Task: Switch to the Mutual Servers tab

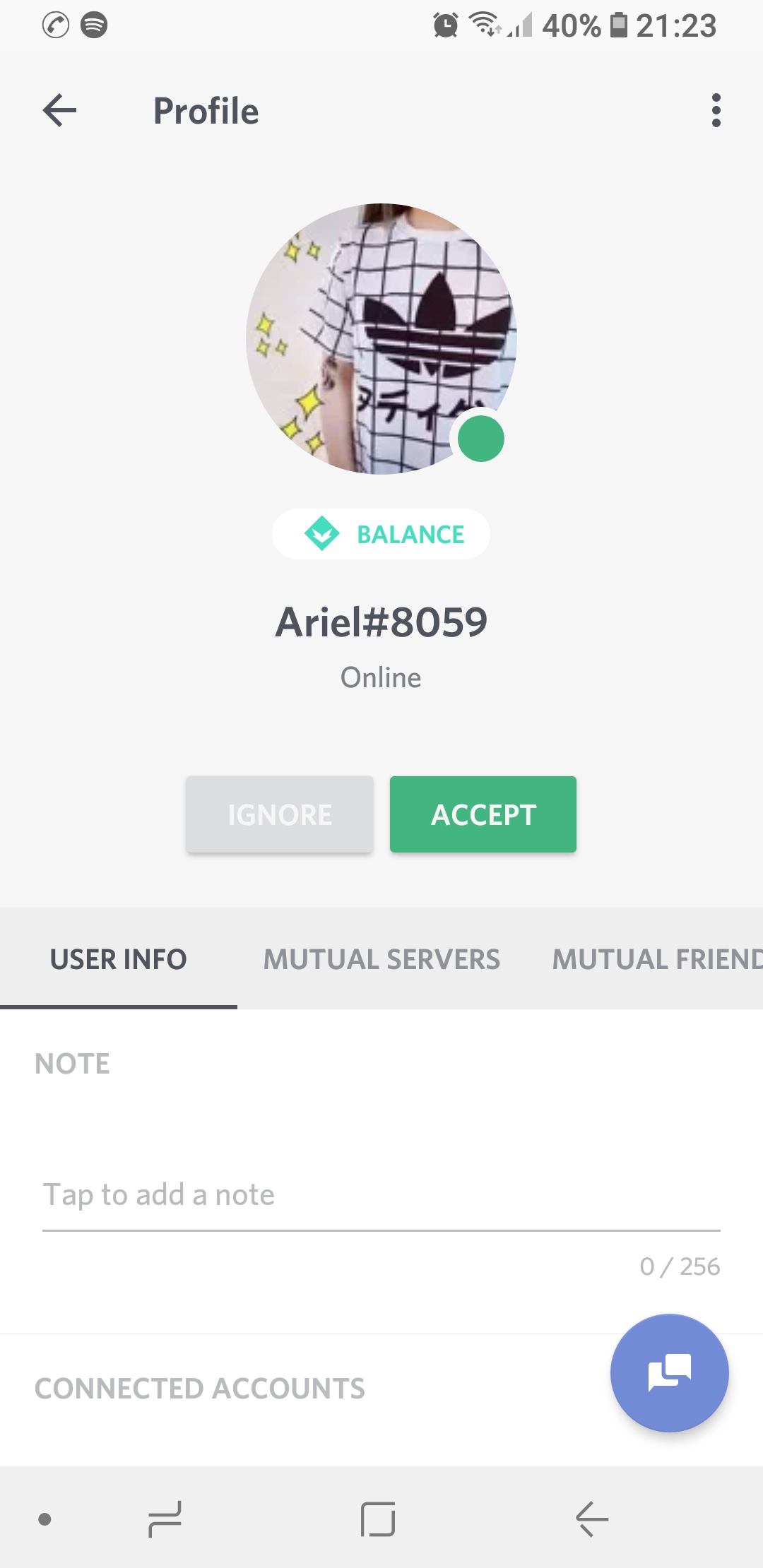Action: coord(381,959)
